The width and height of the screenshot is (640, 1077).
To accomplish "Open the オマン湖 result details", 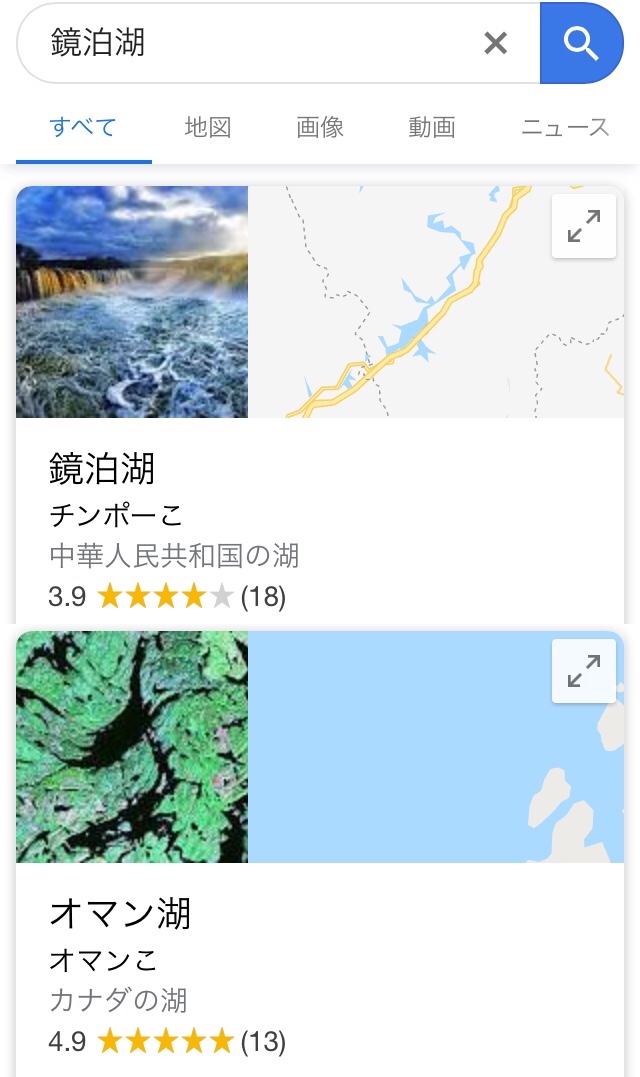I will tap(119, 914).
